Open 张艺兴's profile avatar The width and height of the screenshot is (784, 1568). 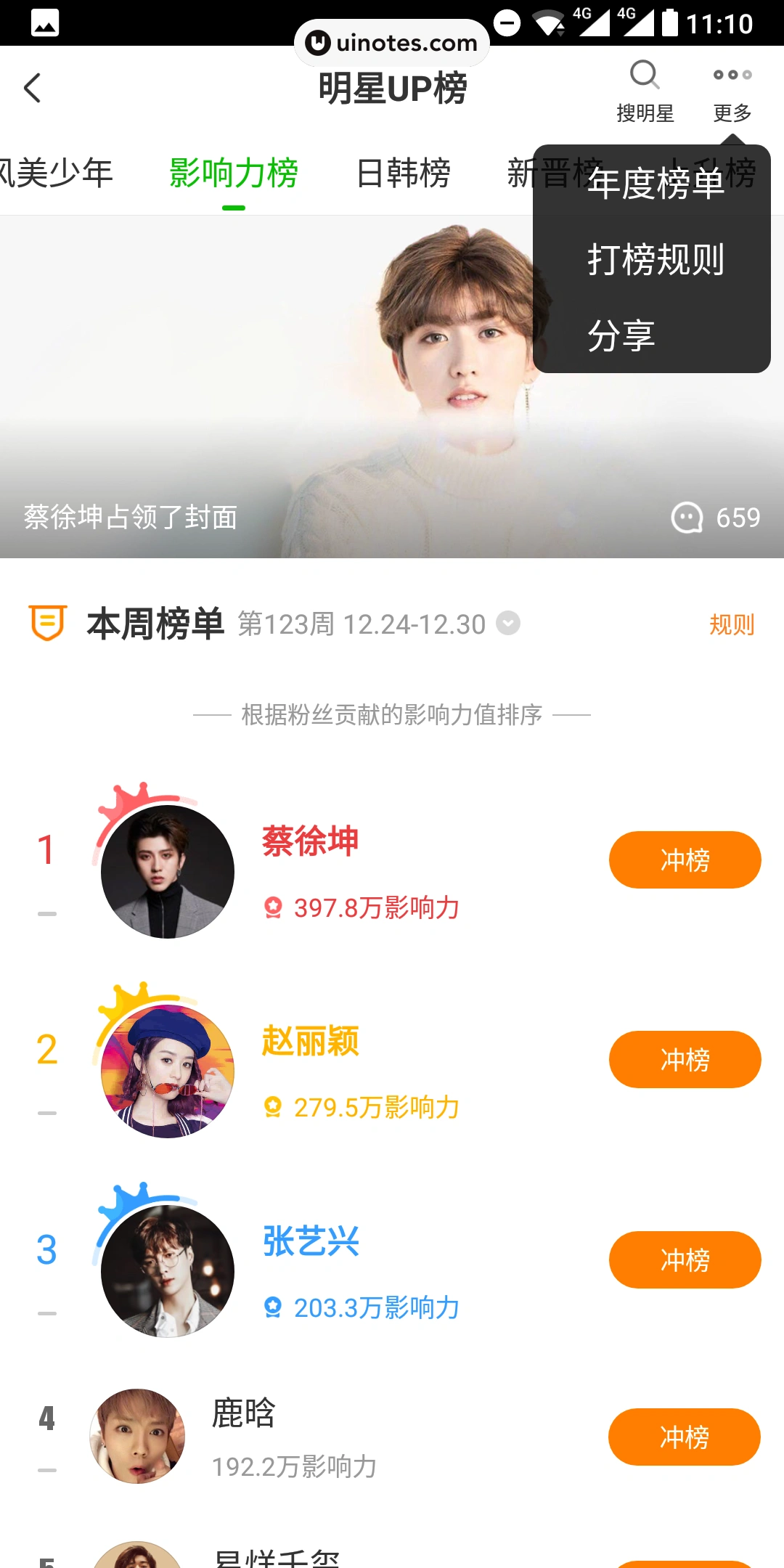167,1269
